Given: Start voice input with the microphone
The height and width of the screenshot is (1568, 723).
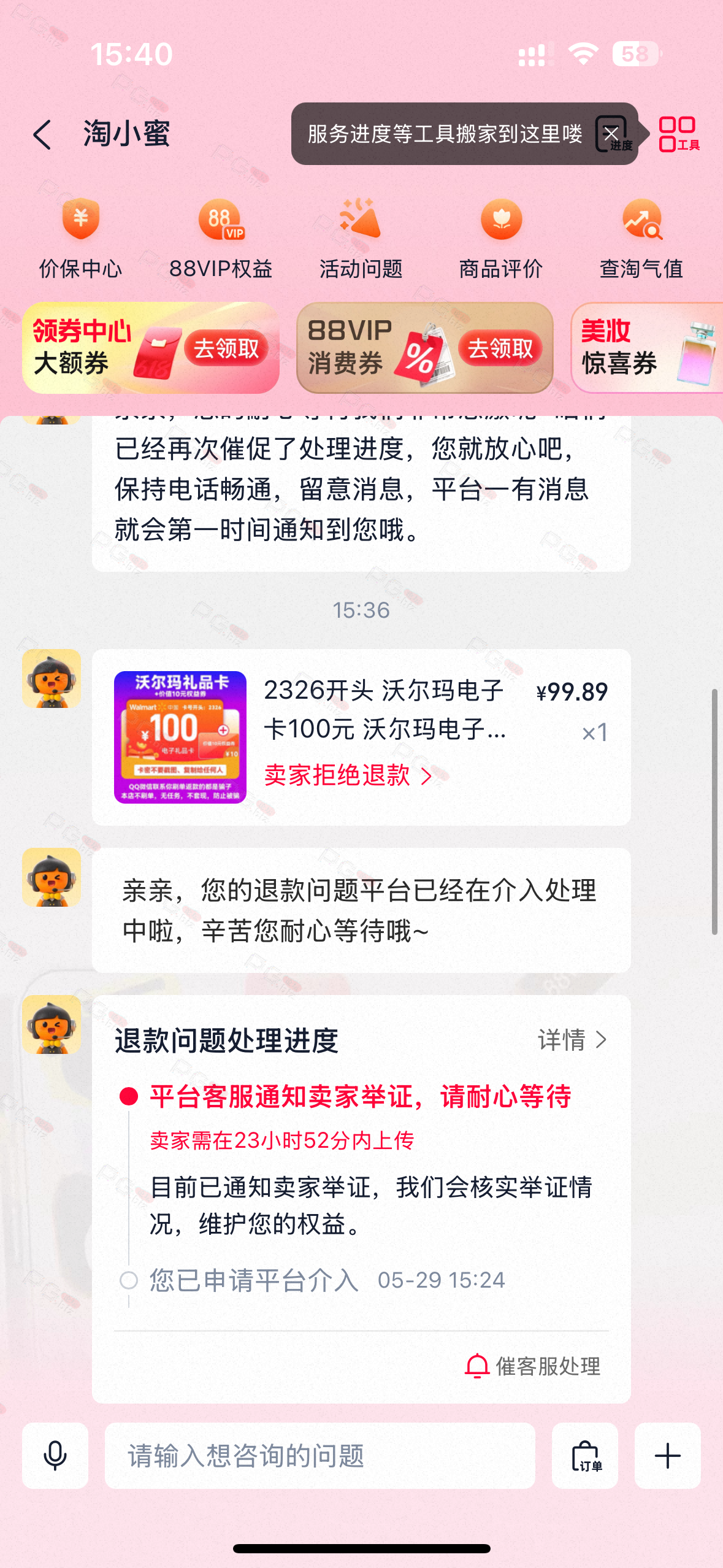Looking at the screenshot, I should coord(55,1456).
